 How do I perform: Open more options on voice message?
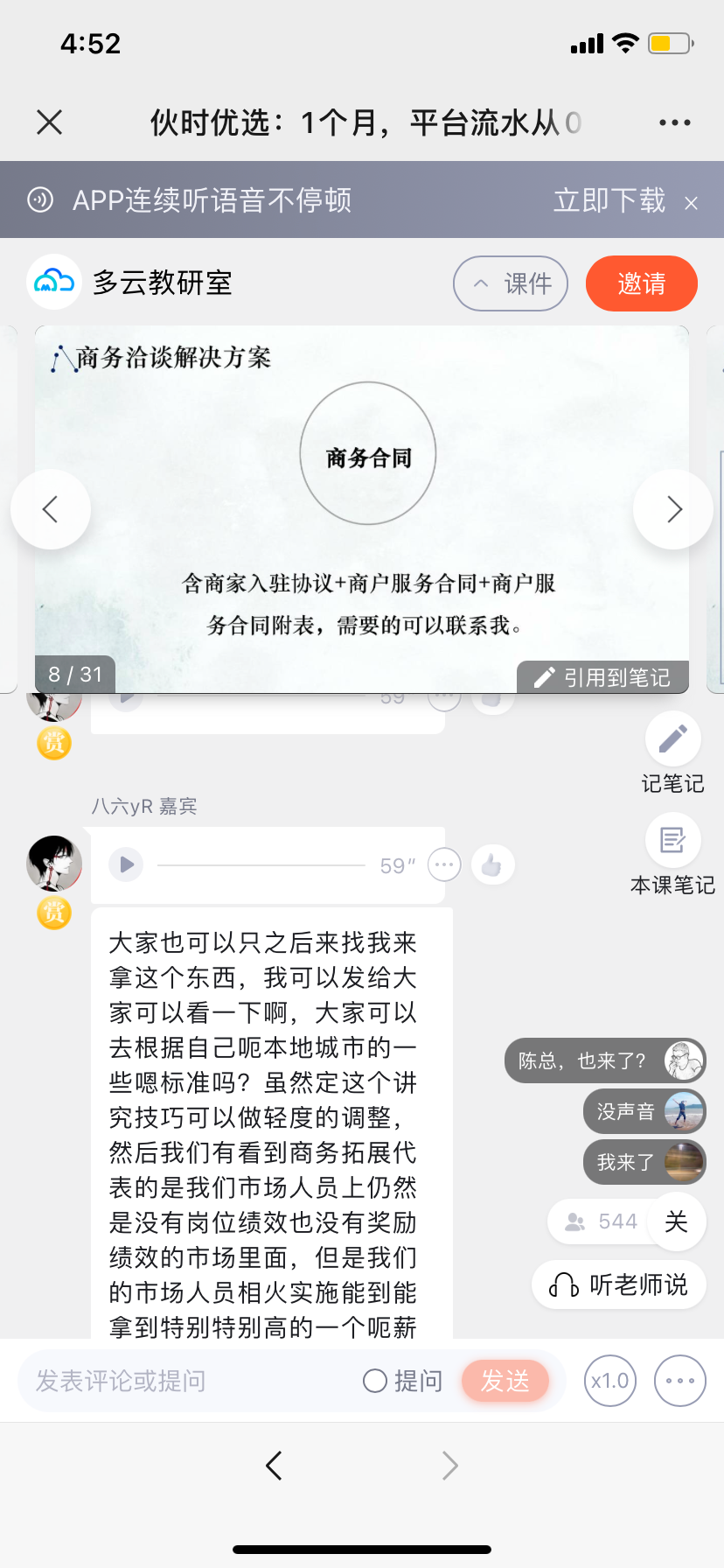(444, 865)
